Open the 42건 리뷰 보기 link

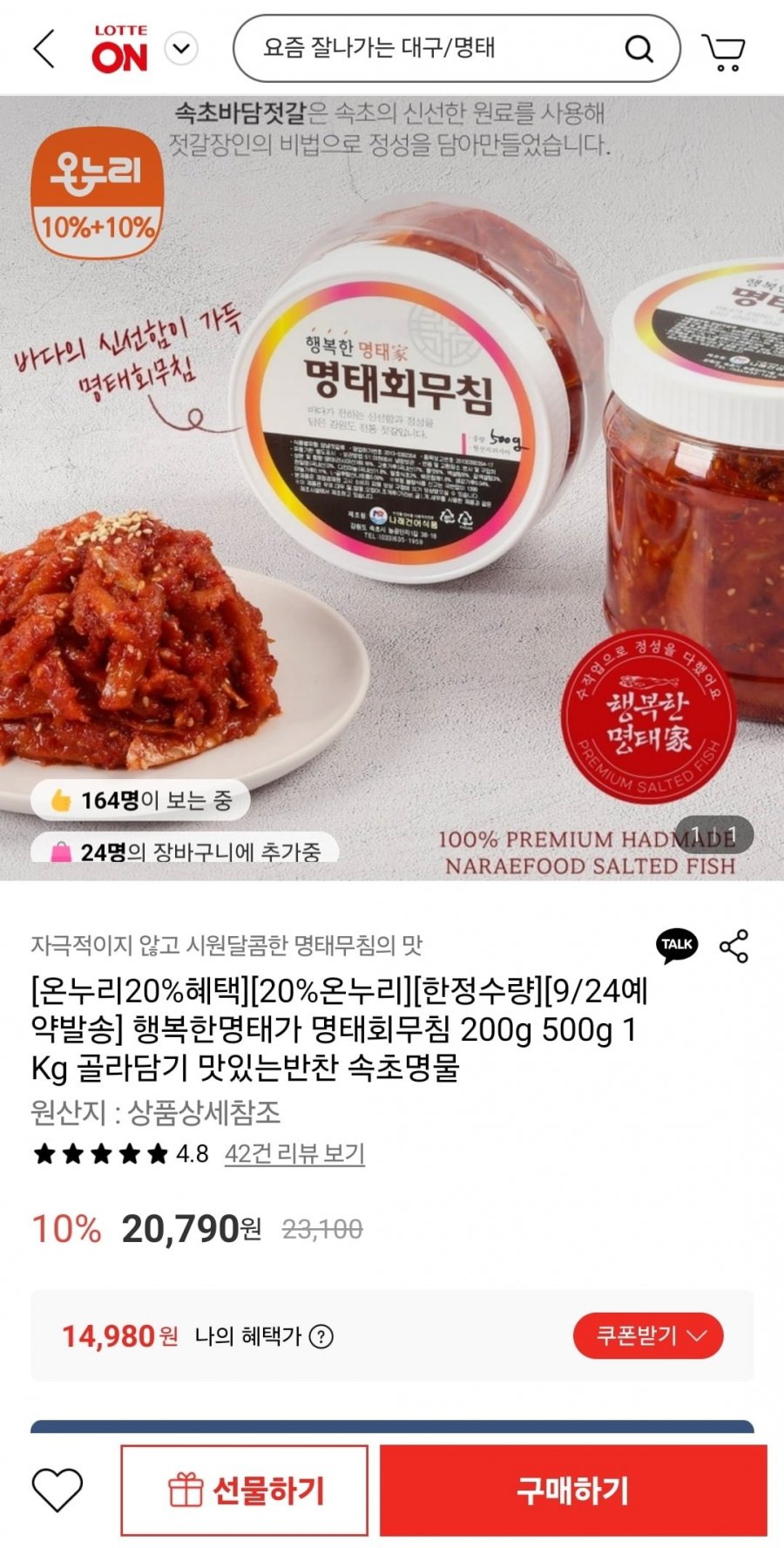pos(294,1154)
